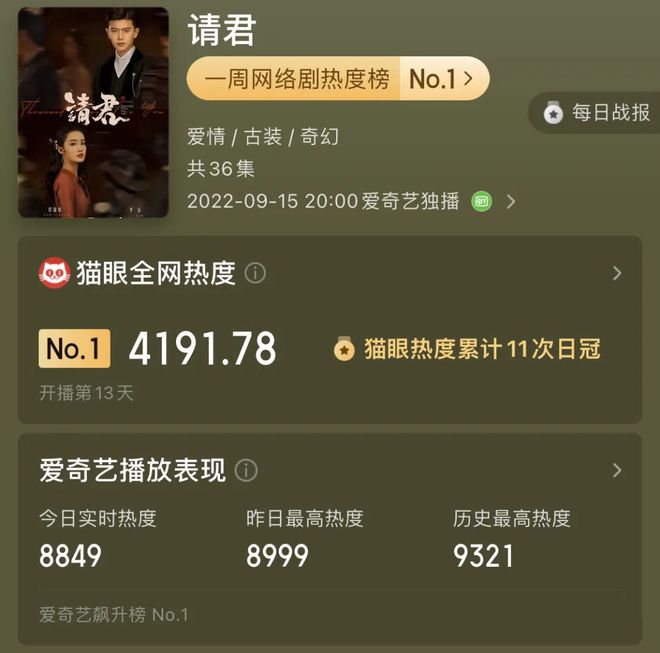Screen dimensions: 660x653
Task: Open the 爱奇艺独播 broadcast platform details
Action: tap(511, 201)
